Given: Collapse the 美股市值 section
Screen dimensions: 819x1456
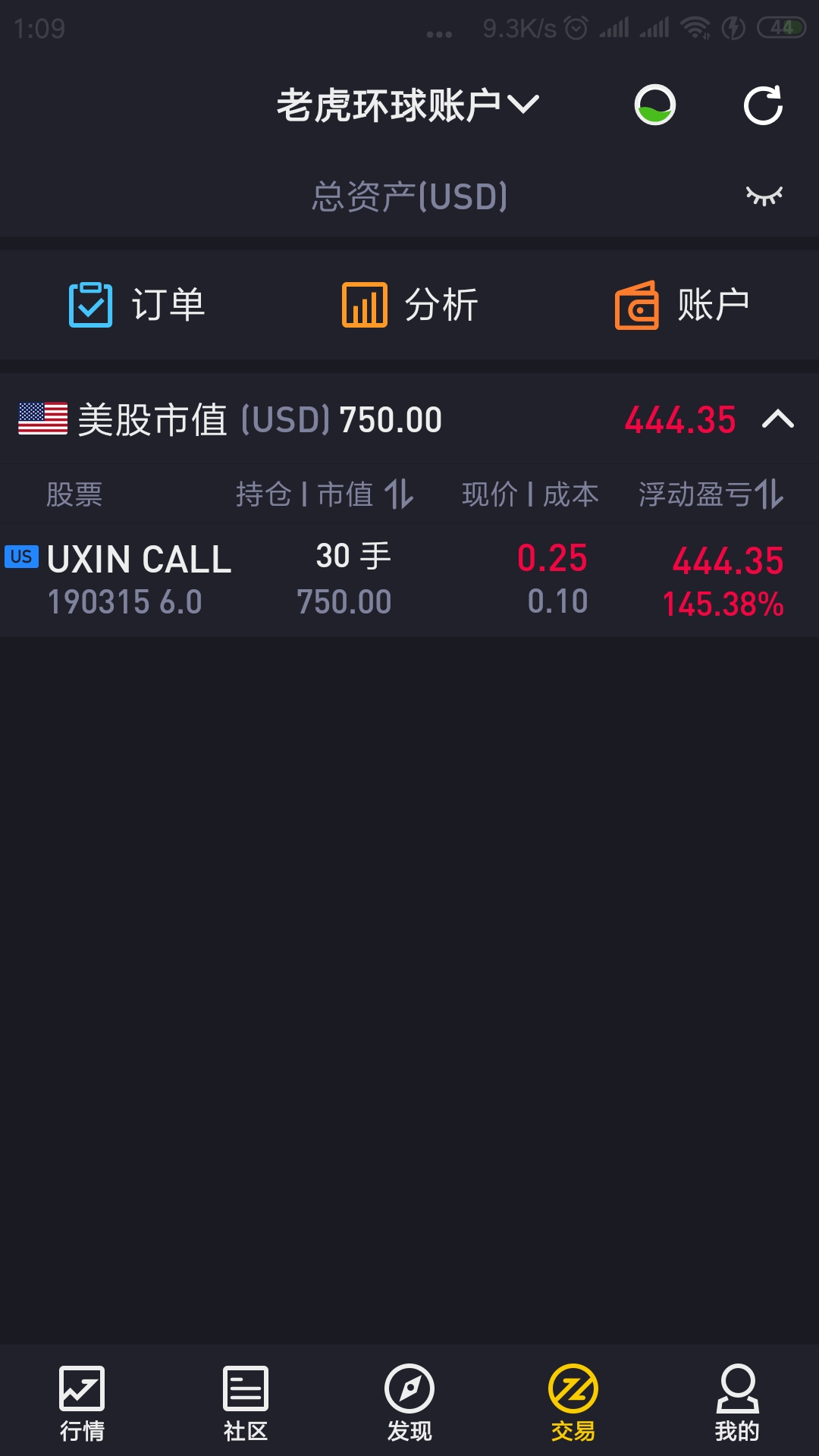Looking at the screenshot, I should point(778,419).
